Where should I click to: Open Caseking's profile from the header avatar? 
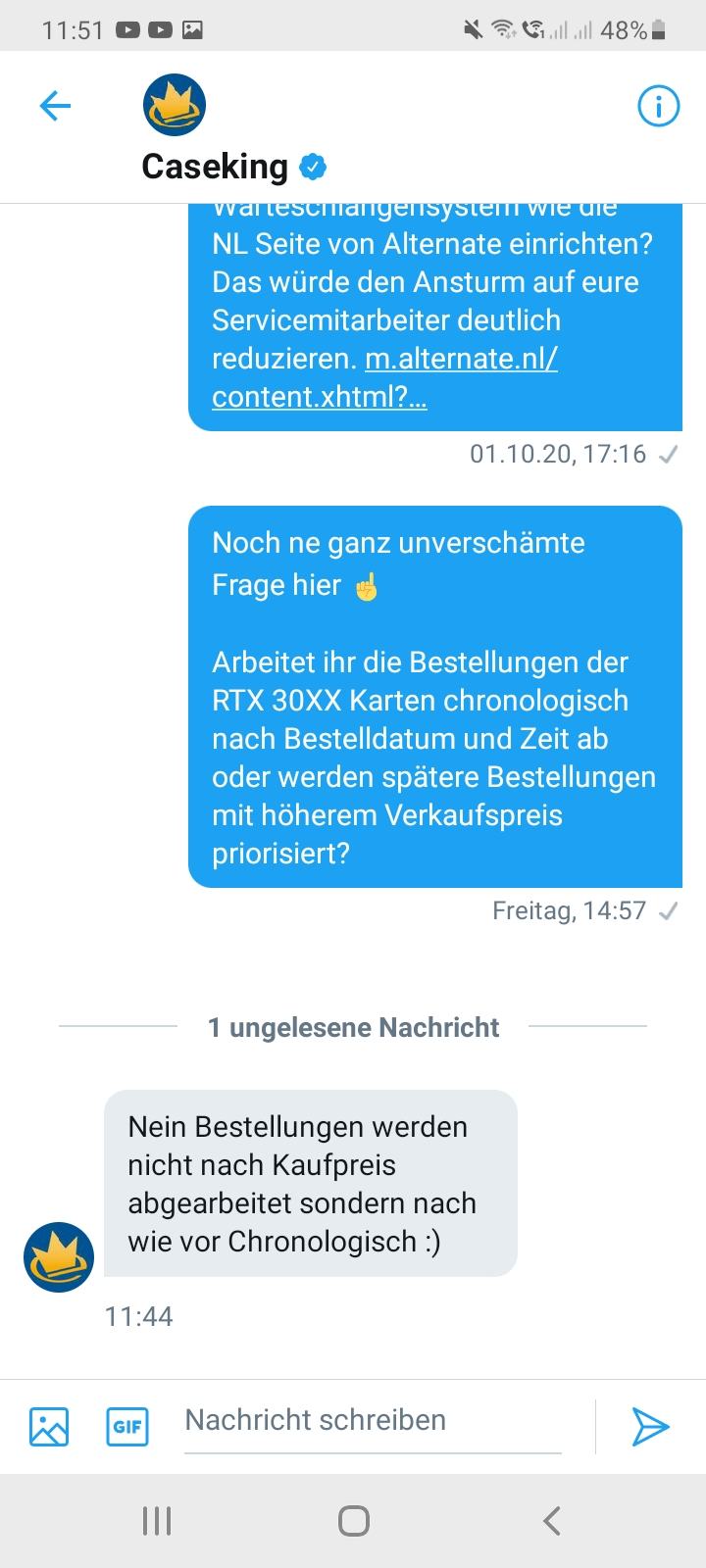(x=175, y=104)
